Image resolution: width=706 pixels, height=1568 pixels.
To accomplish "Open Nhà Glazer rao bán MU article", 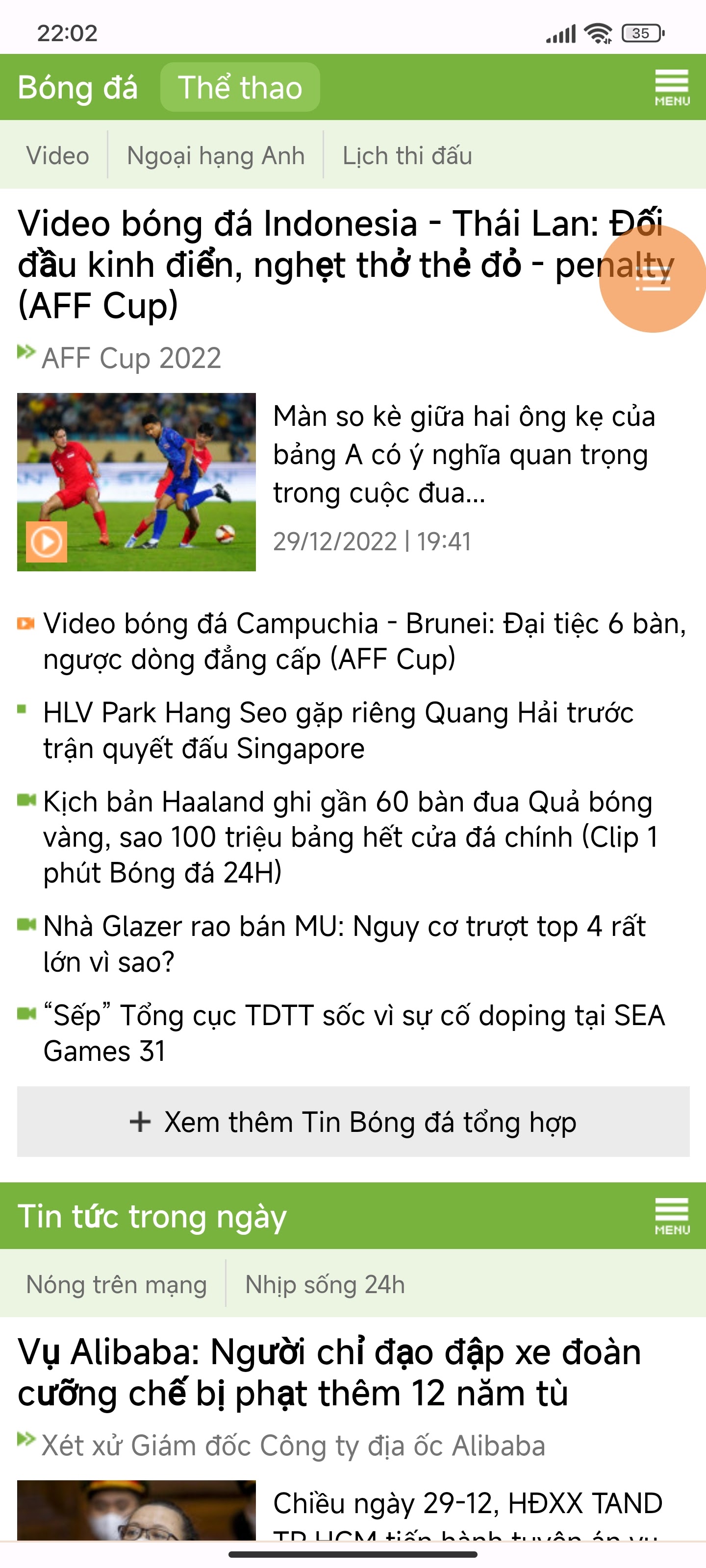I will (344, 944).
